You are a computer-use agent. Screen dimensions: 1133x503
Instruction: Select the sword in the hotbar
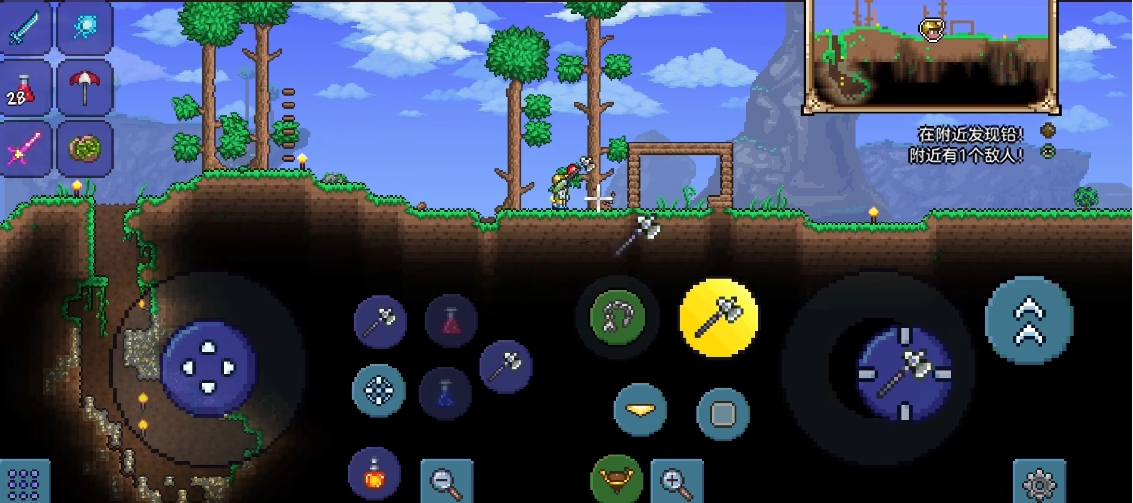(x=25, y=28)
